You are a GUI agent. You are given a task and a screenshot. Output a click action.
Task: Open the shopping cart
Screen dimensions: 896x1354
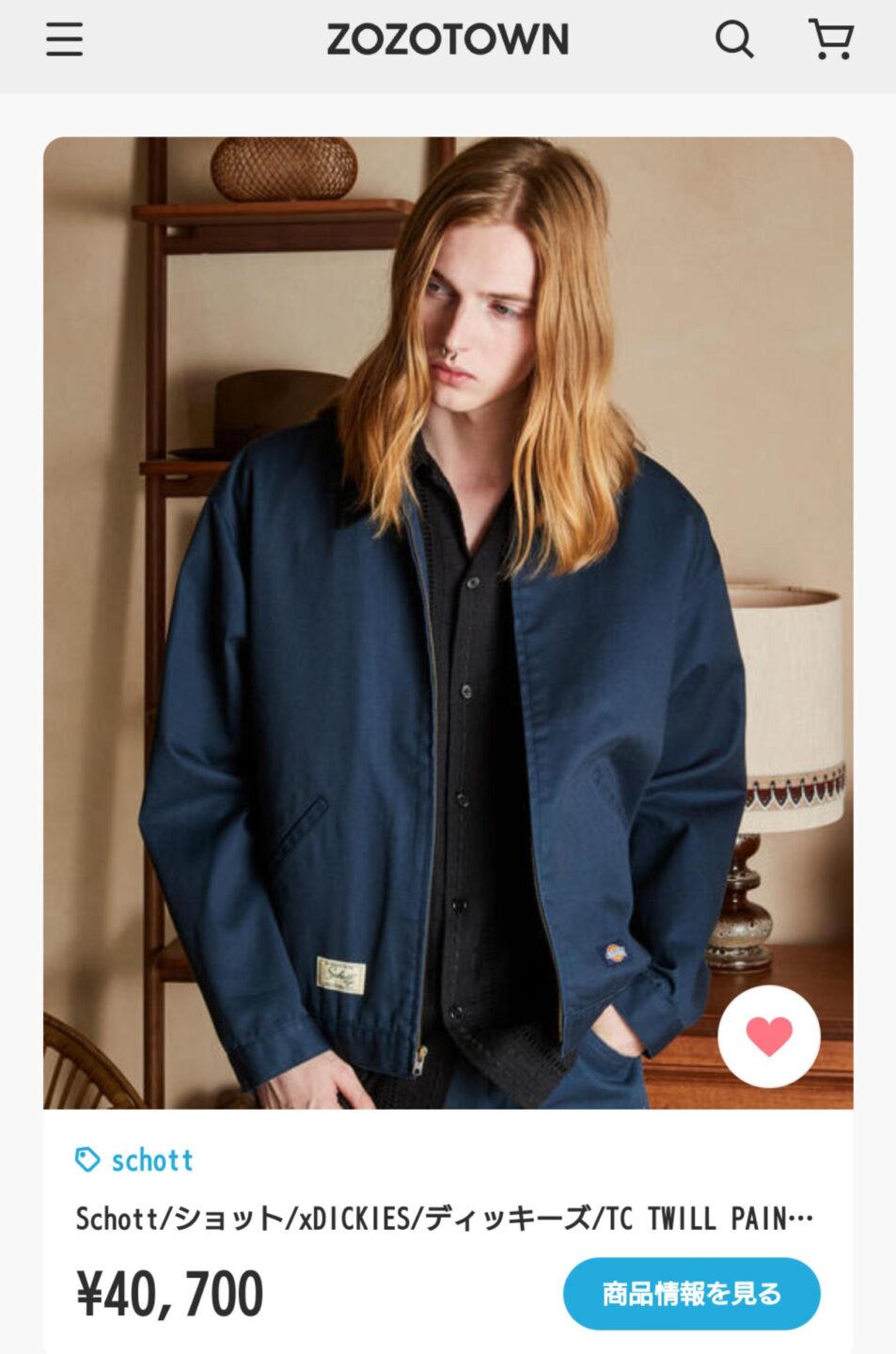831,39
